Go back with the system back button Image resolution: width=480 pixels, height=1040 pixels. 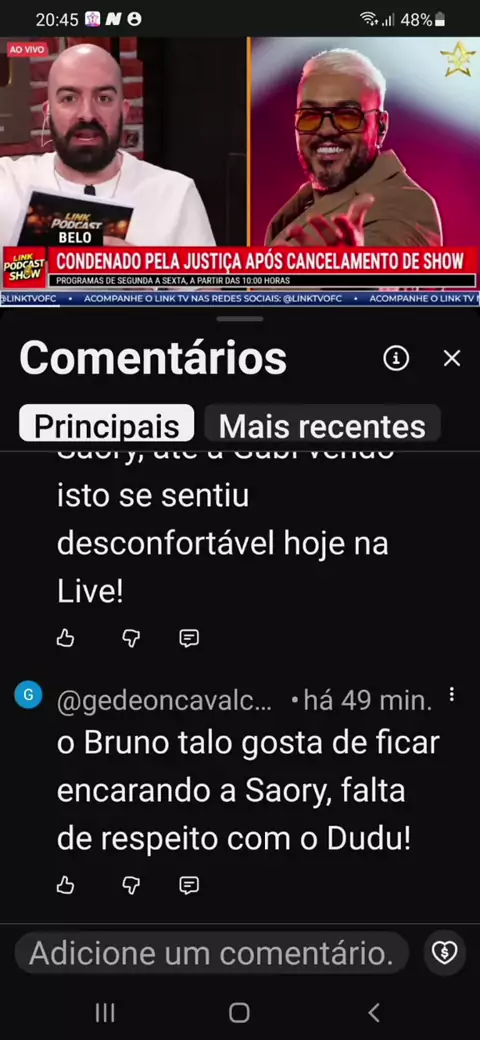[x=374, y=1013]
